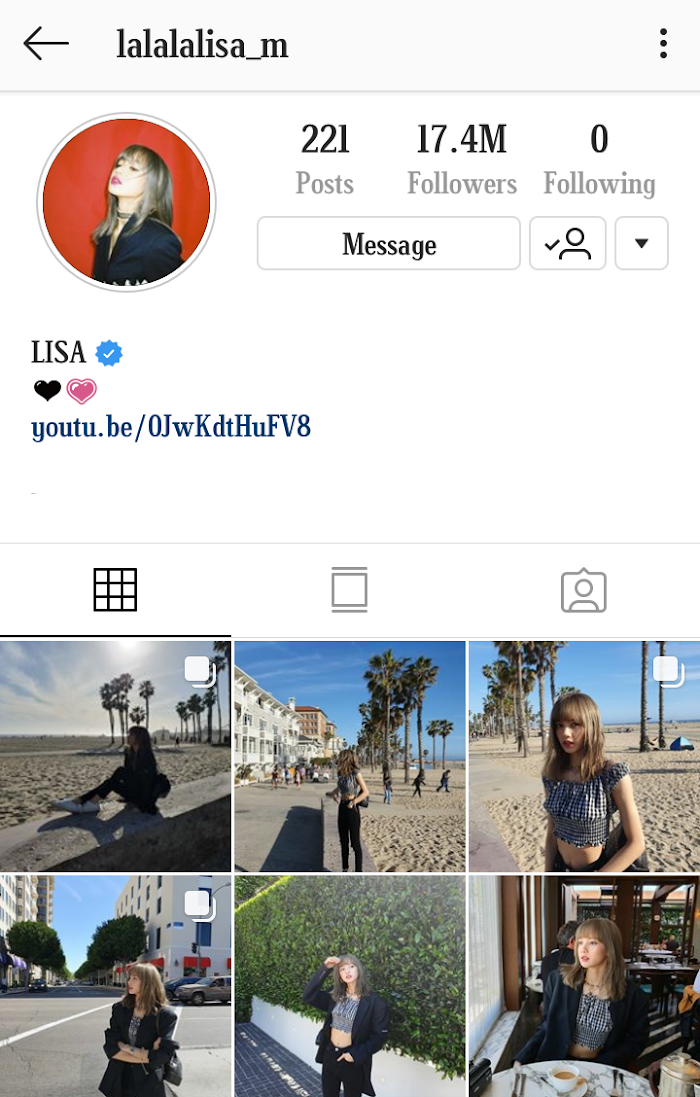Expand suggested accounts dropdown arrow
Image resolution: width=700 pixels, height=1097 pixels.
pyautogui.click(x=642, y=244)
